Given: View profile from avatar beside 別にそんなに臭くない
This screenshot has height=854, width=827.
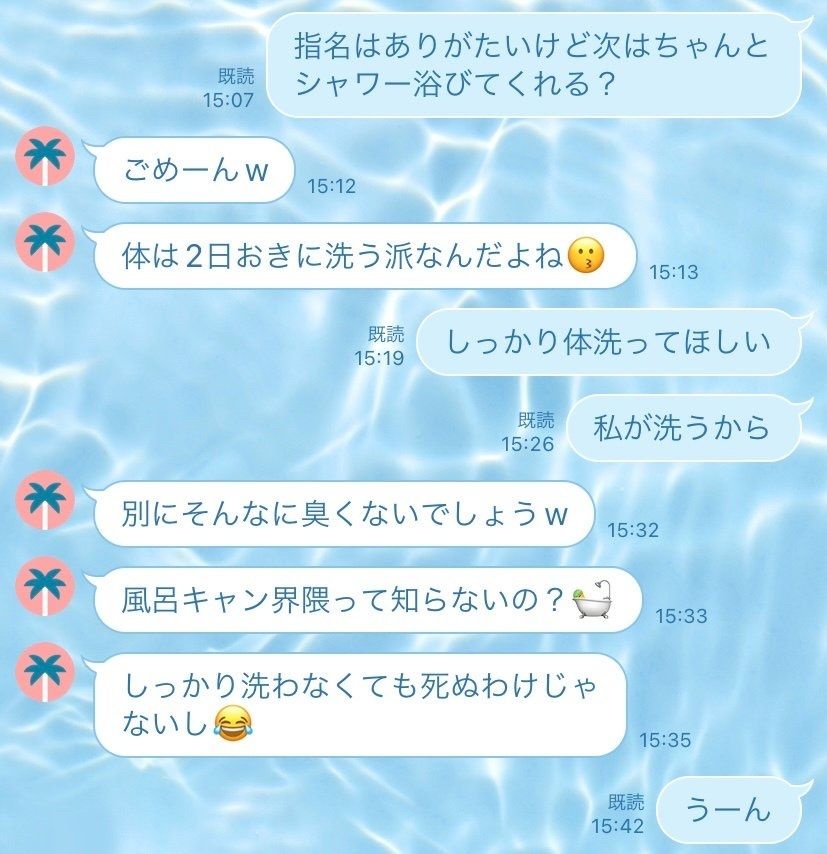Looking at the screenshot, I should click(x=44, y=501).
